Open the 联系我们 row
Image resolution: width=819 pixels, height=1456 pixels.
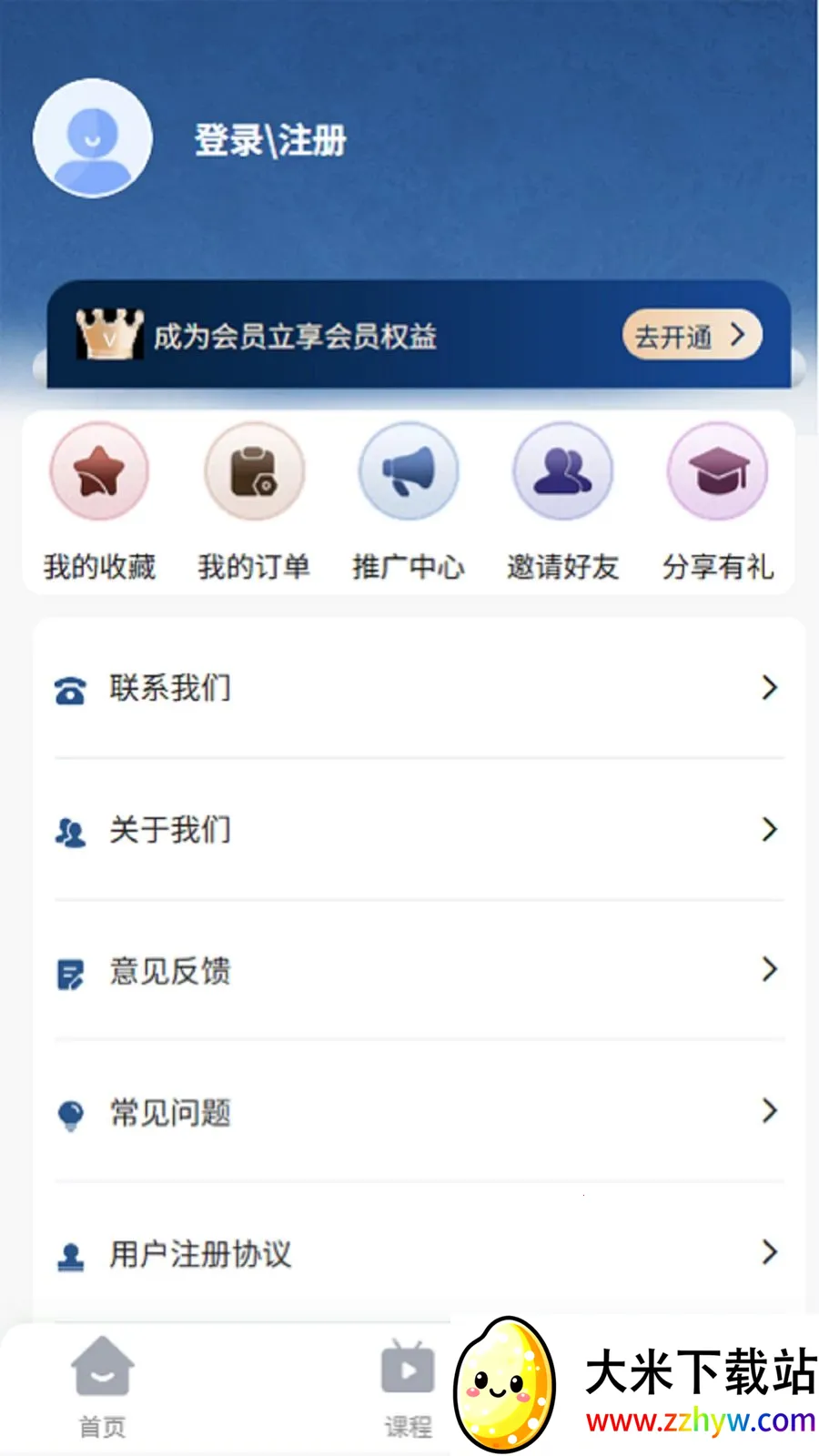419,688
